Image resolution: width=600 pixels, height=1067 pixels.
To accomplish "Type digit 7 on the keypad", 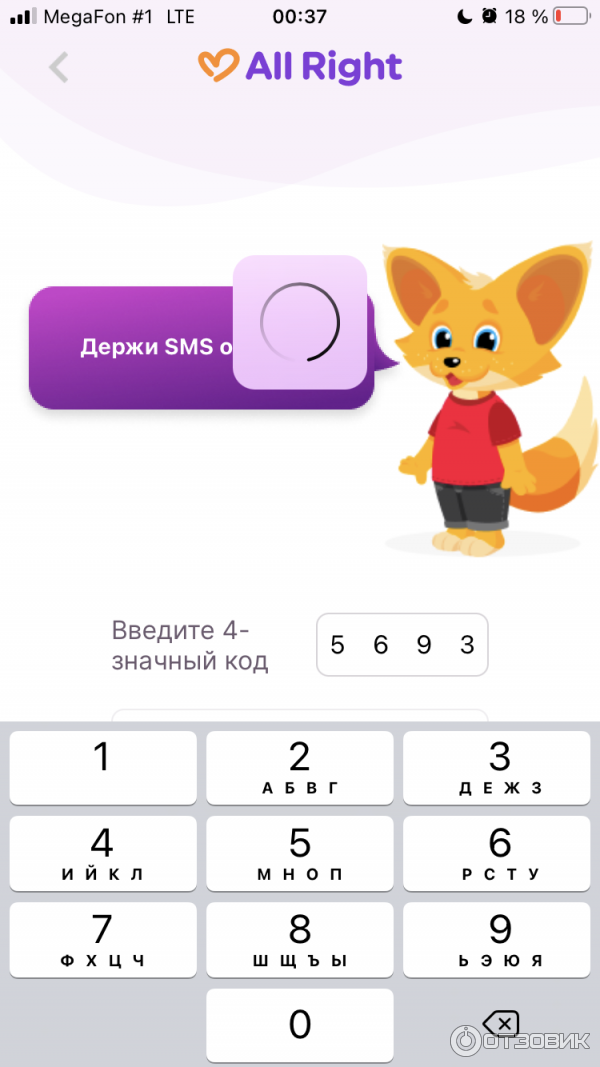I will pos(103,939).
